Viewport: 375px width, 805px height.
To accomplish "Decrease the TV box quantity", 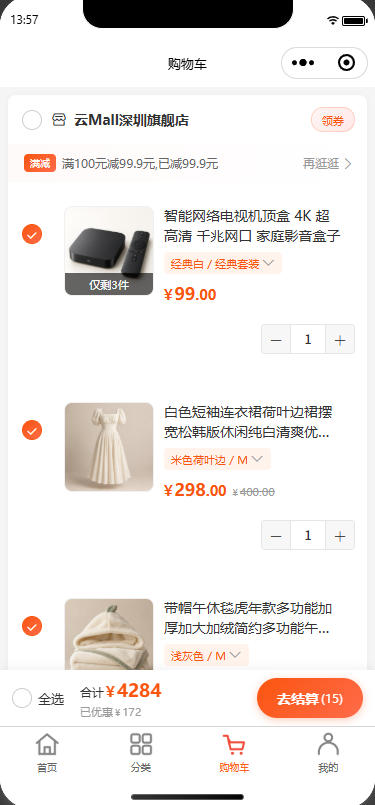I will coord(276,339).
